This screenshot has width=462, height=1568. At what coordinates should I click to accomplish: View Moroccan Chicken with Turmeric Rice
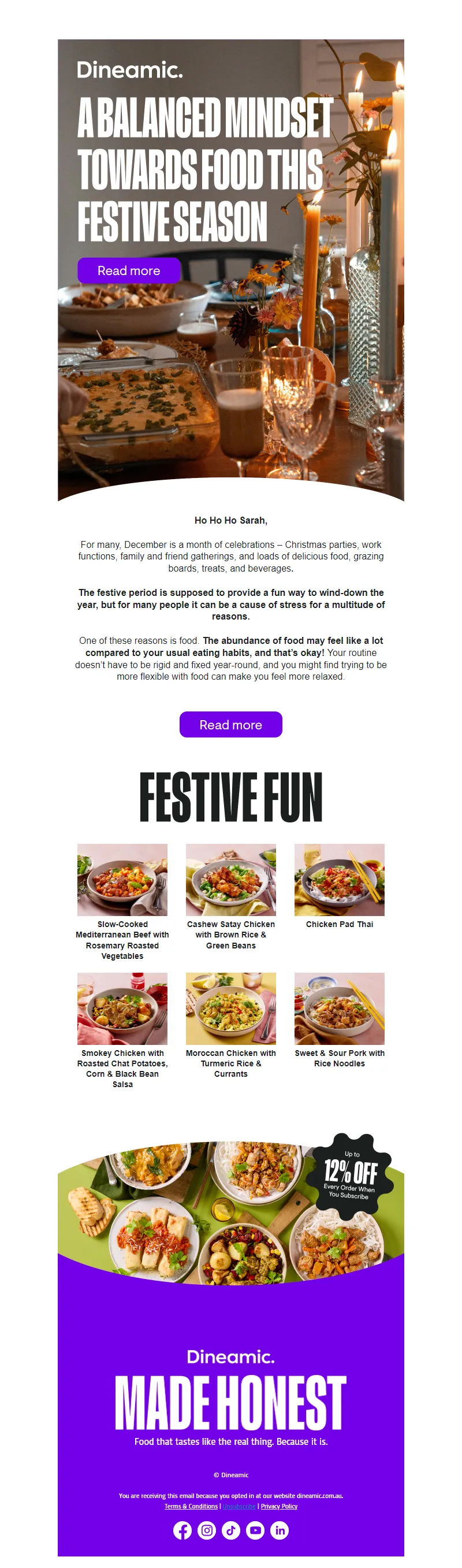click(x=230, y=1008)
